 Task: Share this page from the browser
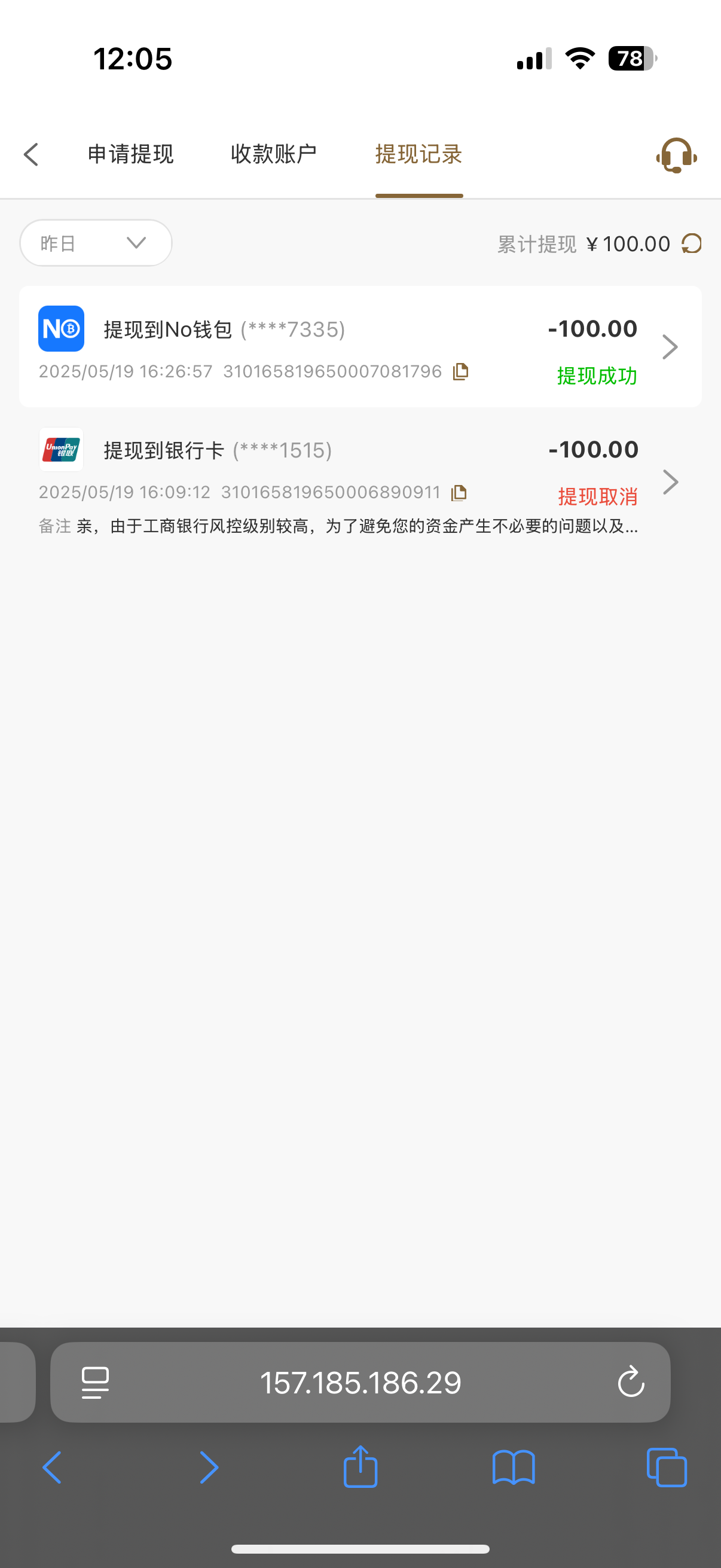coord(360,1467)
